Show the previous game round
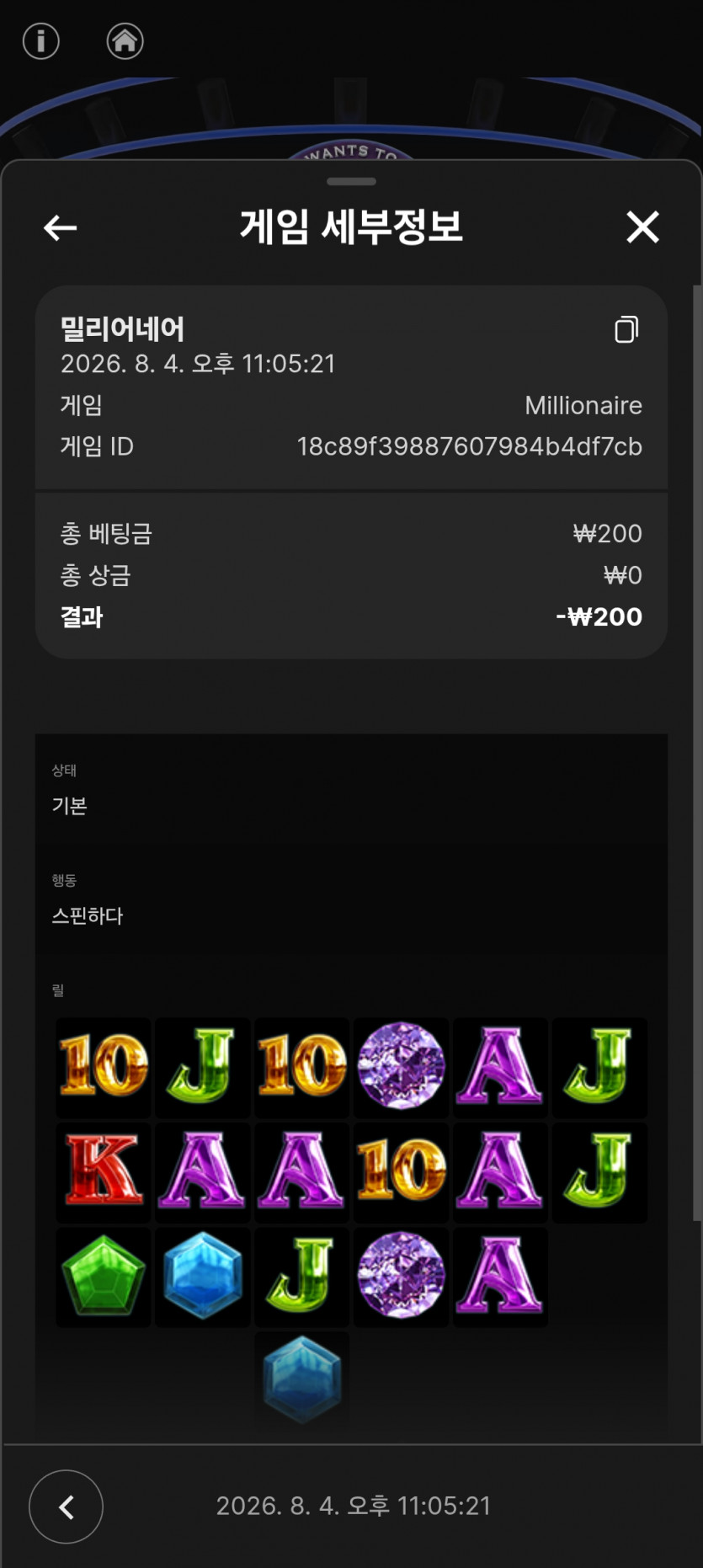The width and height of the screenshot is (703, 1568). click(x=66, y=1507)
